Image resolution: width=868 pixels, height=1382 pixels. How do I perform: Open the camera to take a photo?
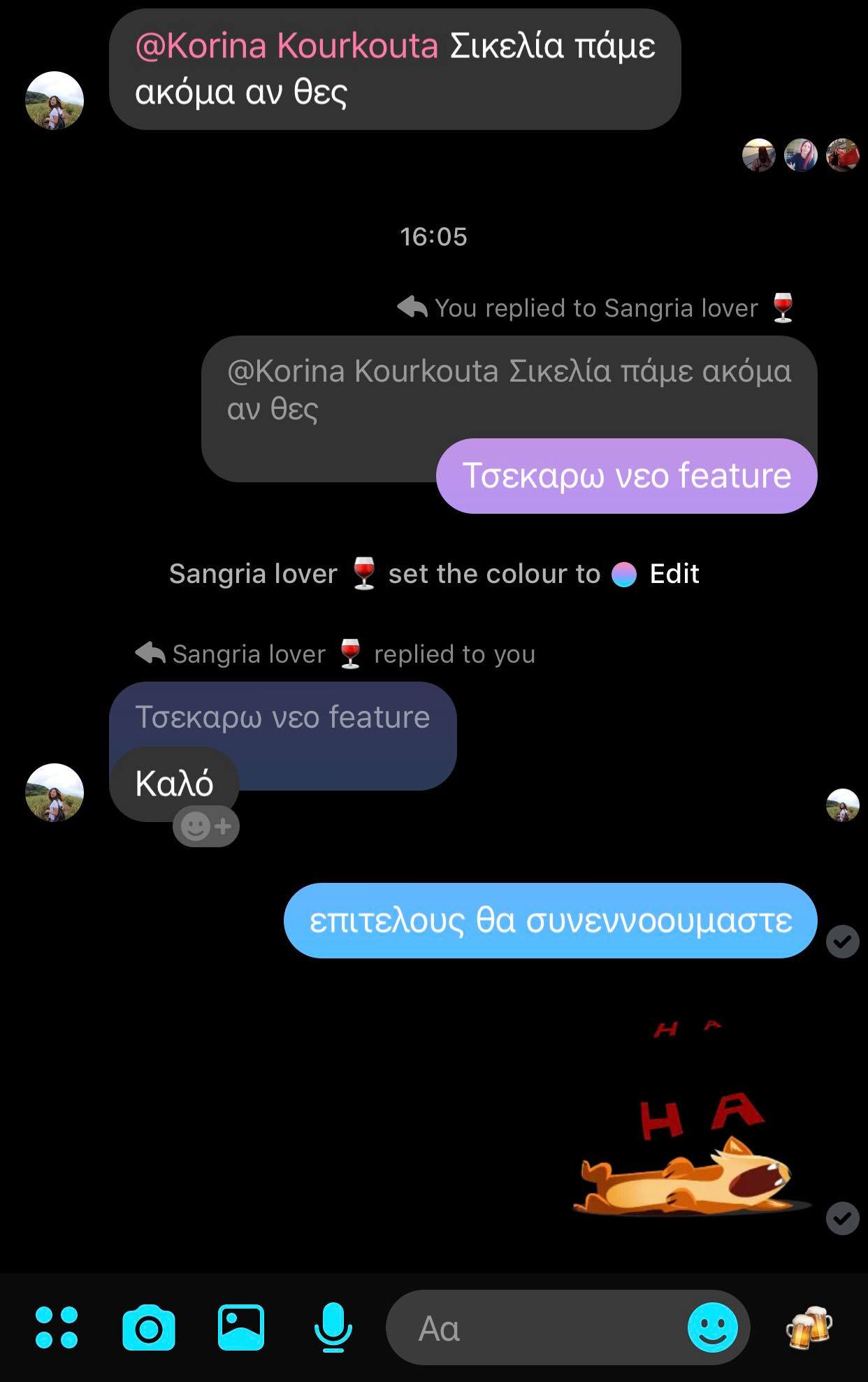[149, 1327]
